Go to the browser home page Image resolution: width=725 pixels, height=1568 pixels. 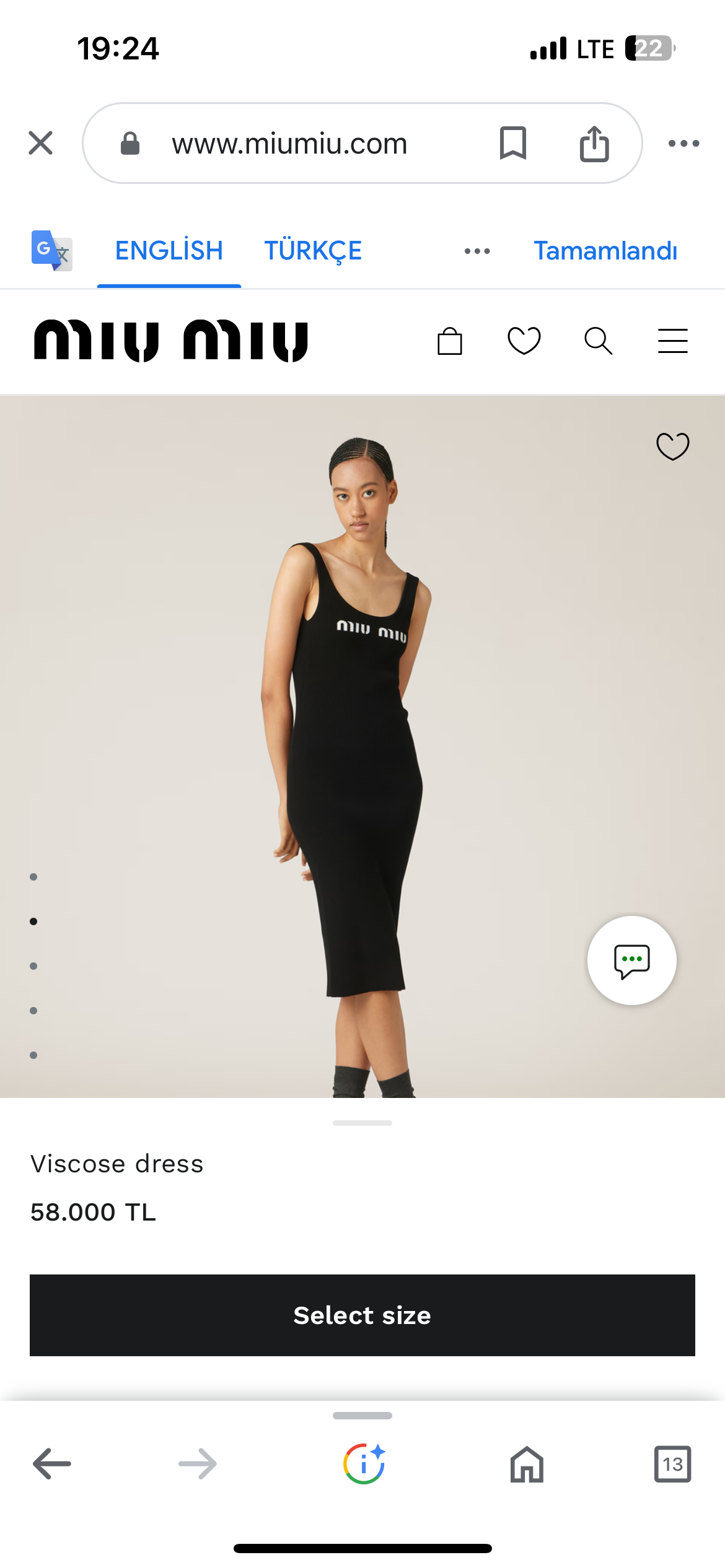pos(527,1464)
